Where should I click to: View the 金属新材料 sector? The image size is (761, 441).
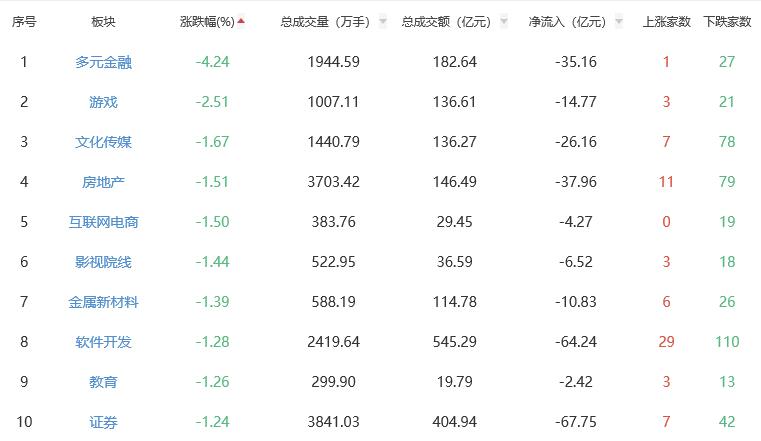pos(103,302)
